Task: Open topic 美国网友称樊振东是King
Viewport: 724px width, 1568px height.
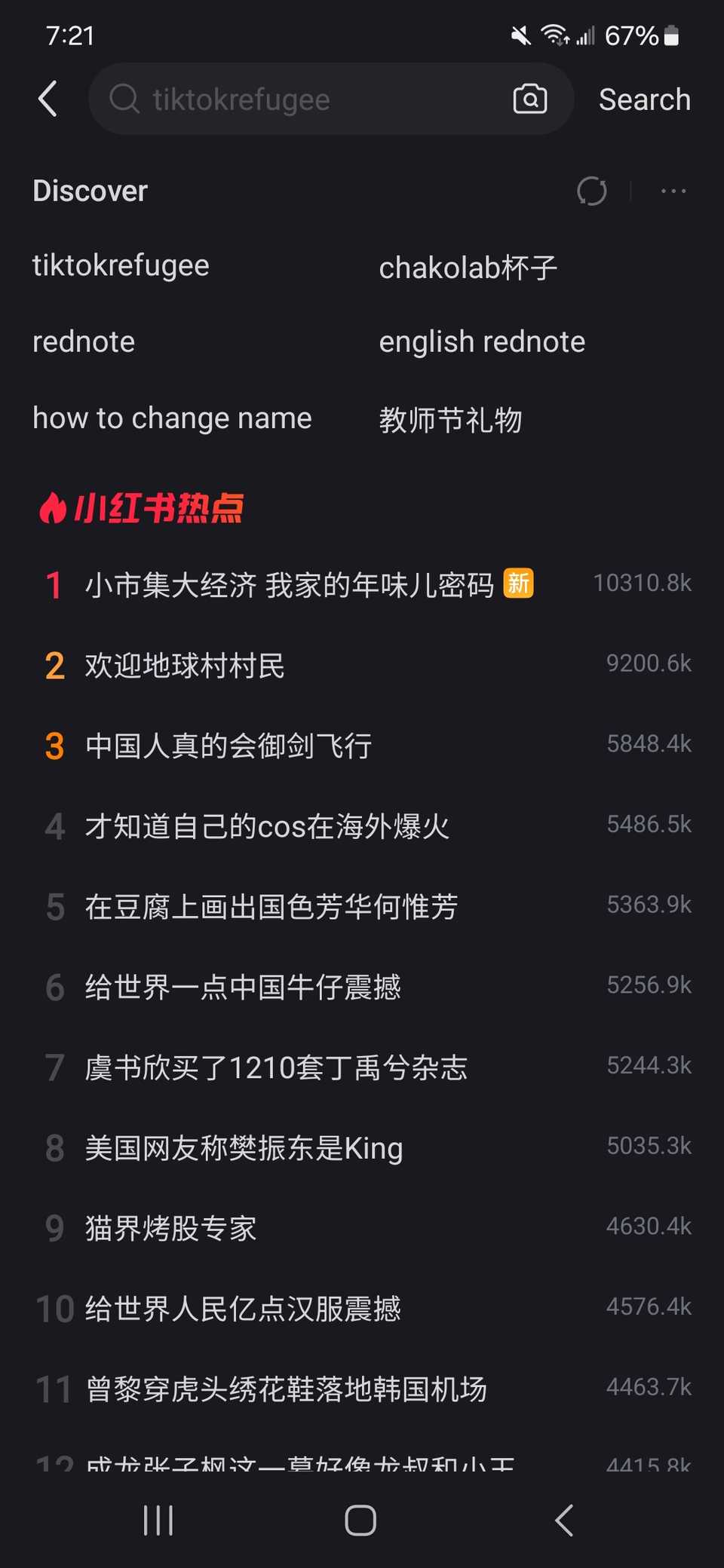Action: coord(244,1147)
